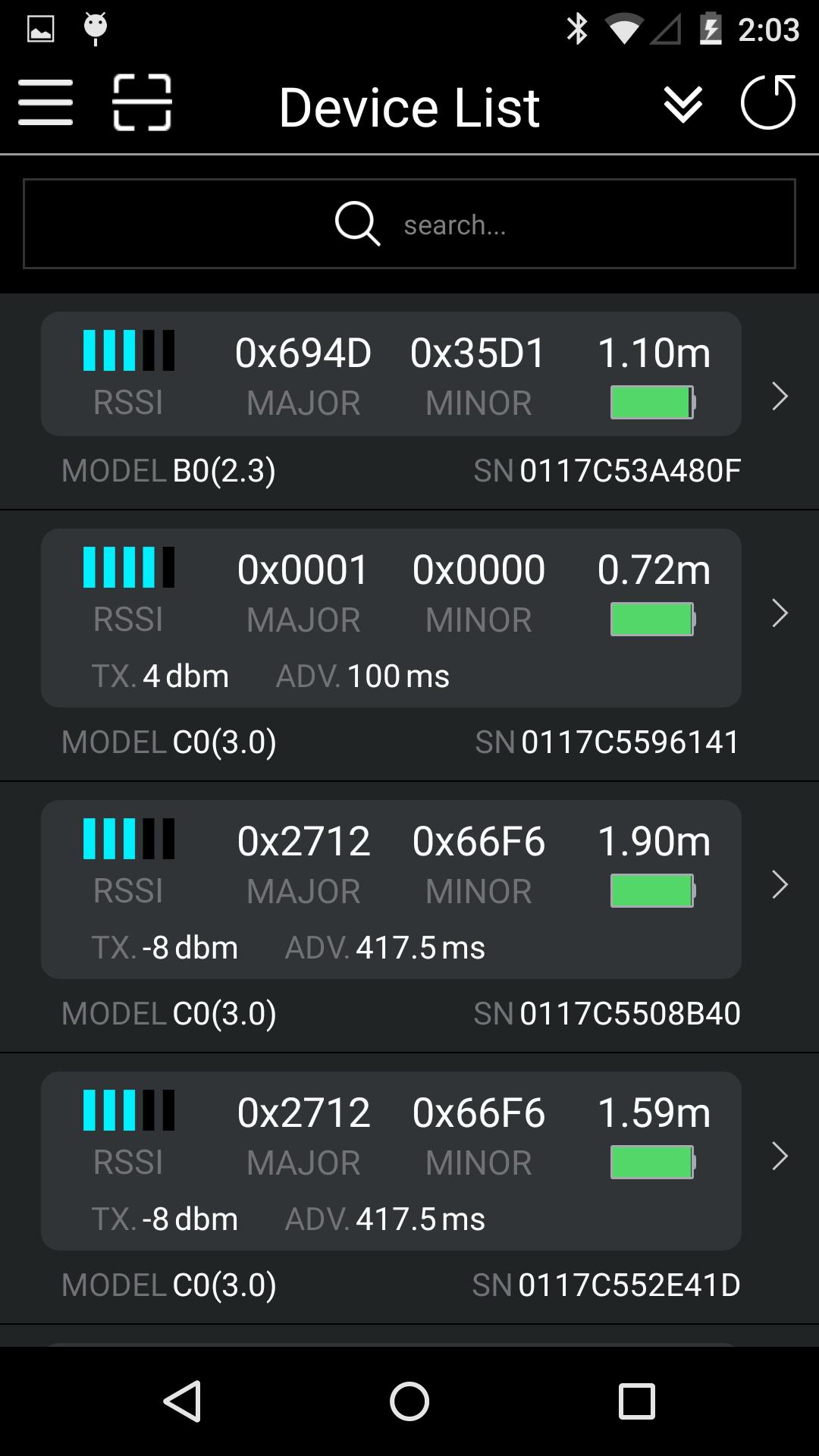Open the hamburger menu
Viewport: 819px width, 1456px height.
tap(45, 103)
